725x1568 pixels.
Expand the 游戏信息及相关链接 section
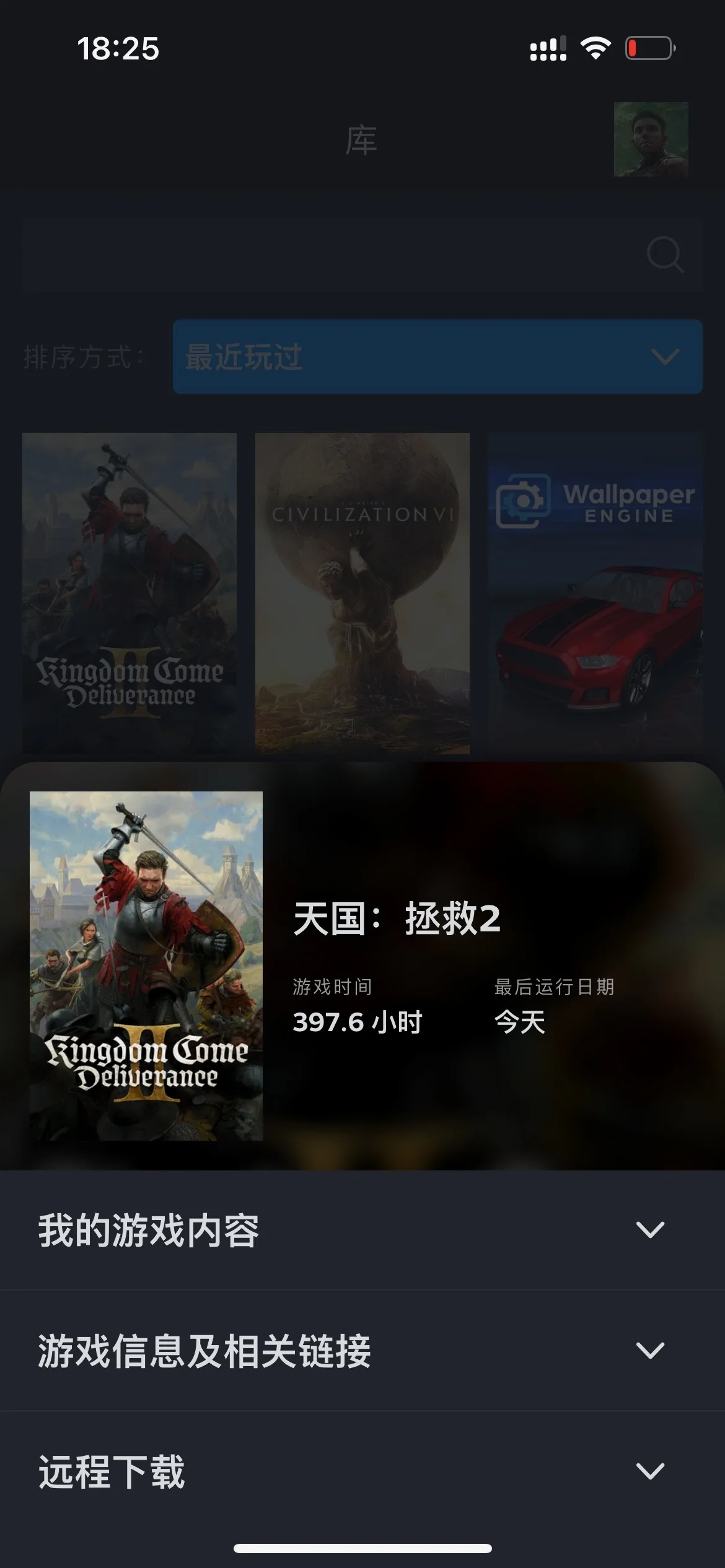(362, 1351)
